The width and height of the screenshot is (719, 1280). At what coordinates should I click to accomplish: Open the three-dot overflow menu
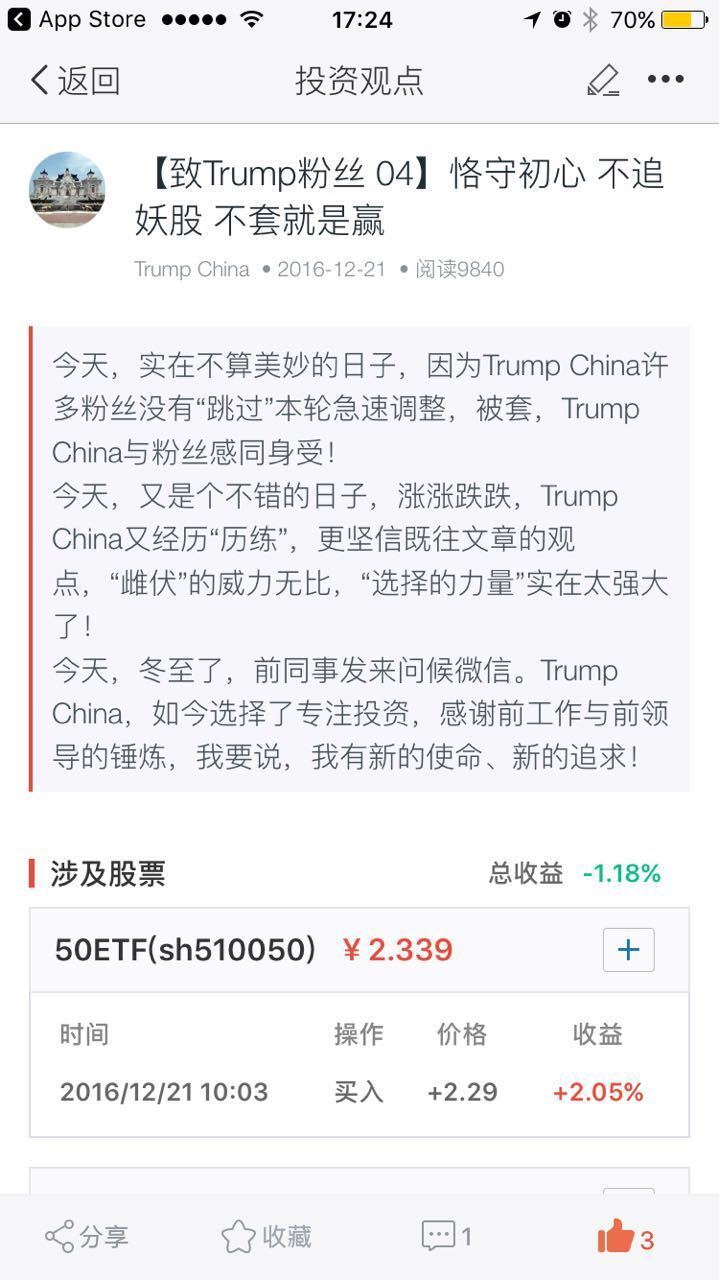pos(666,80)
